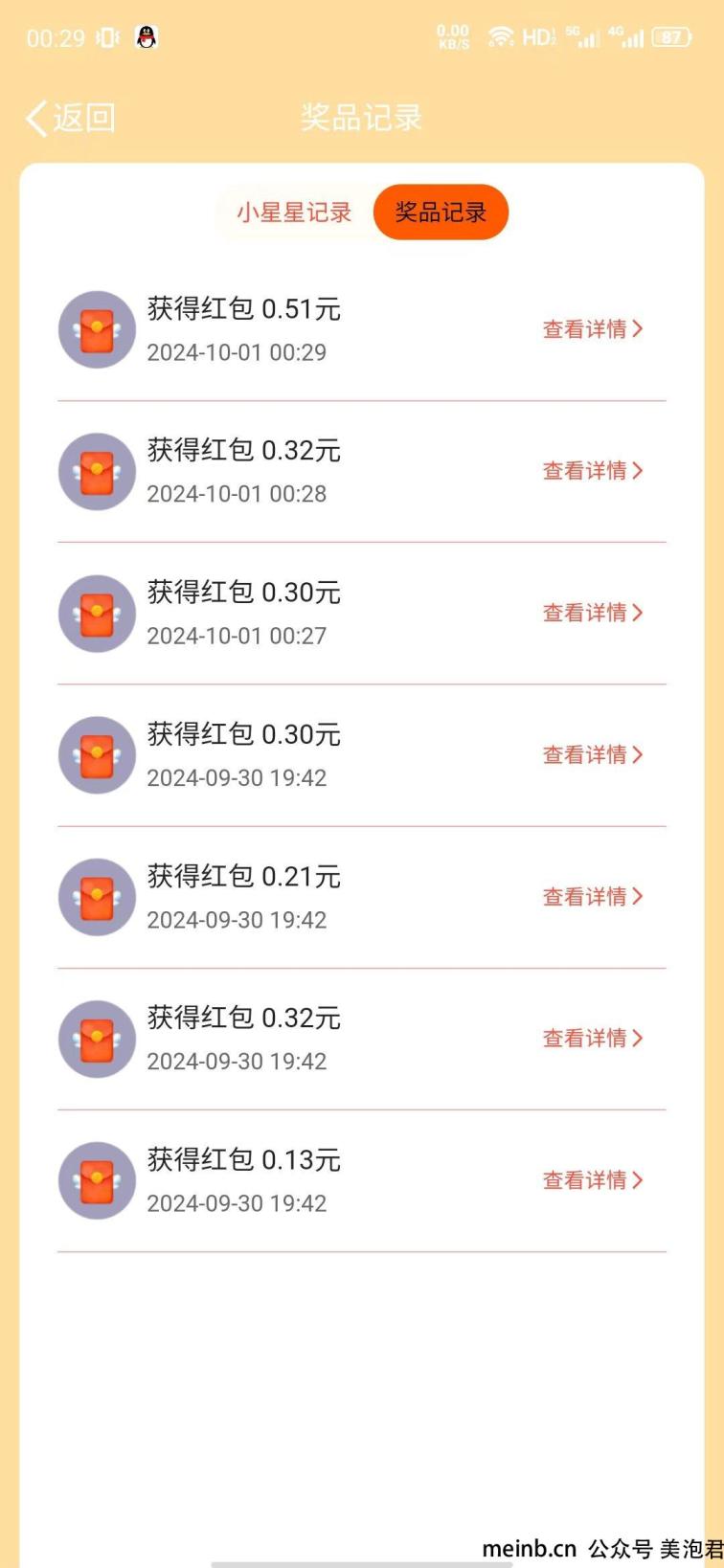Open 查看详情 for the 00:27 record

[593, 613]
